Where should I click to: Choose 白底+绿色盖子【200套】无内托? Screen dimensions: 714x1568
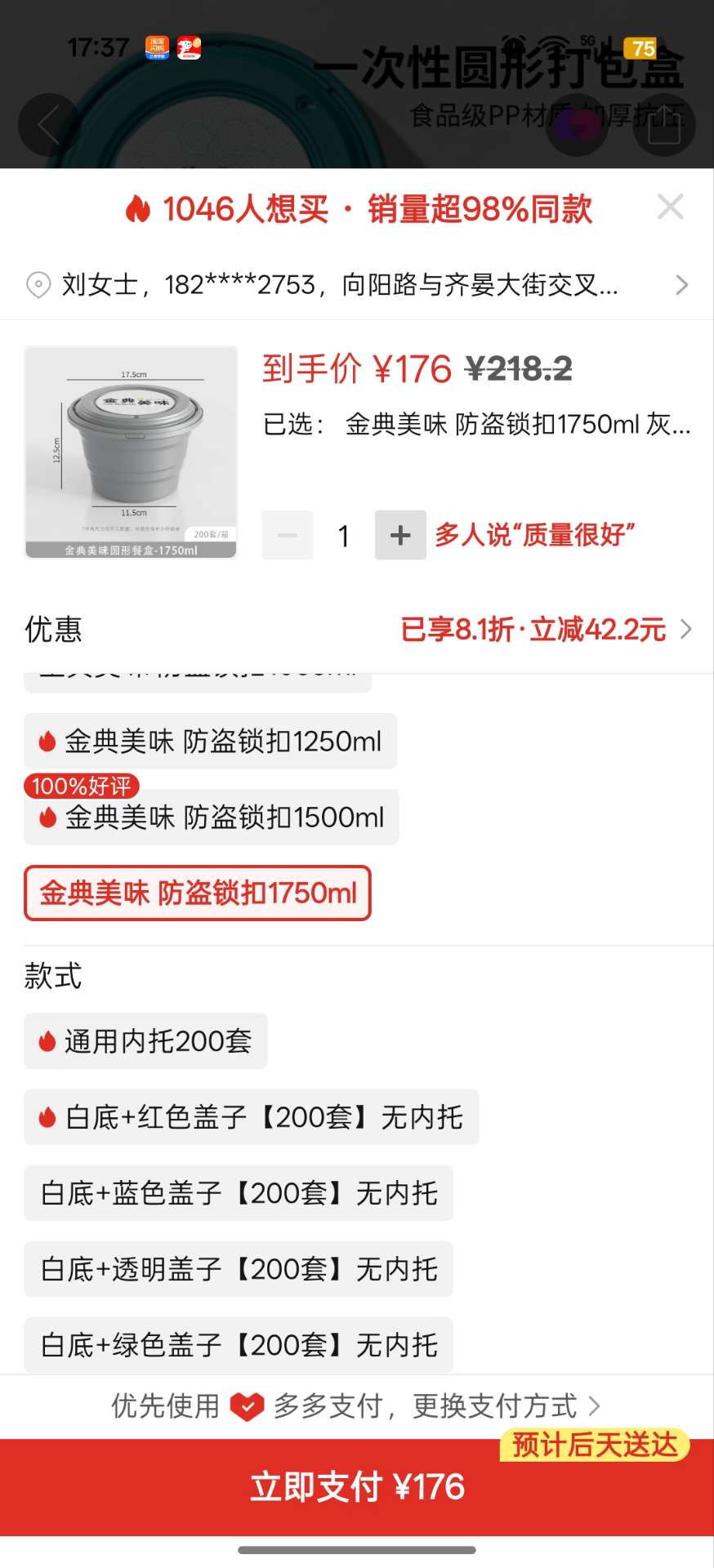pos(239,1345)
